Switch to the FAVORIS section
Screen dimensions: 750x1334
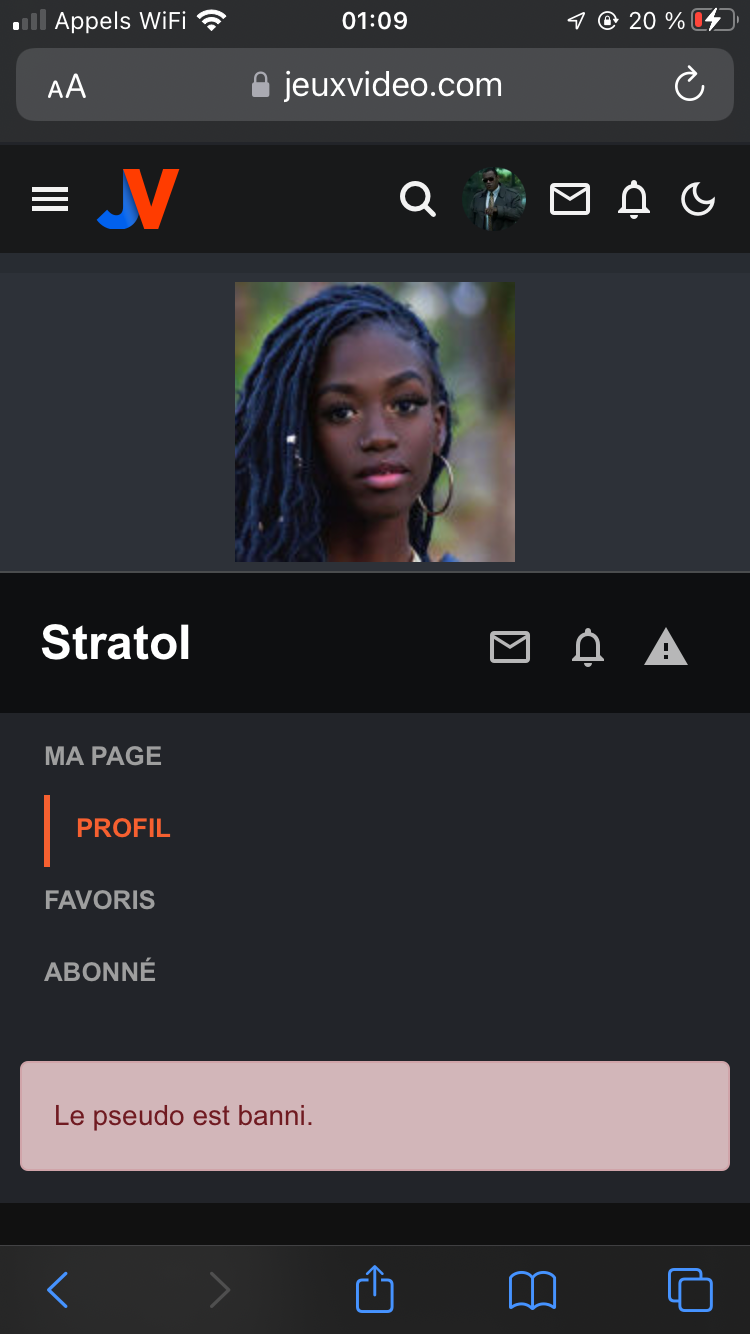click(100, 900)
